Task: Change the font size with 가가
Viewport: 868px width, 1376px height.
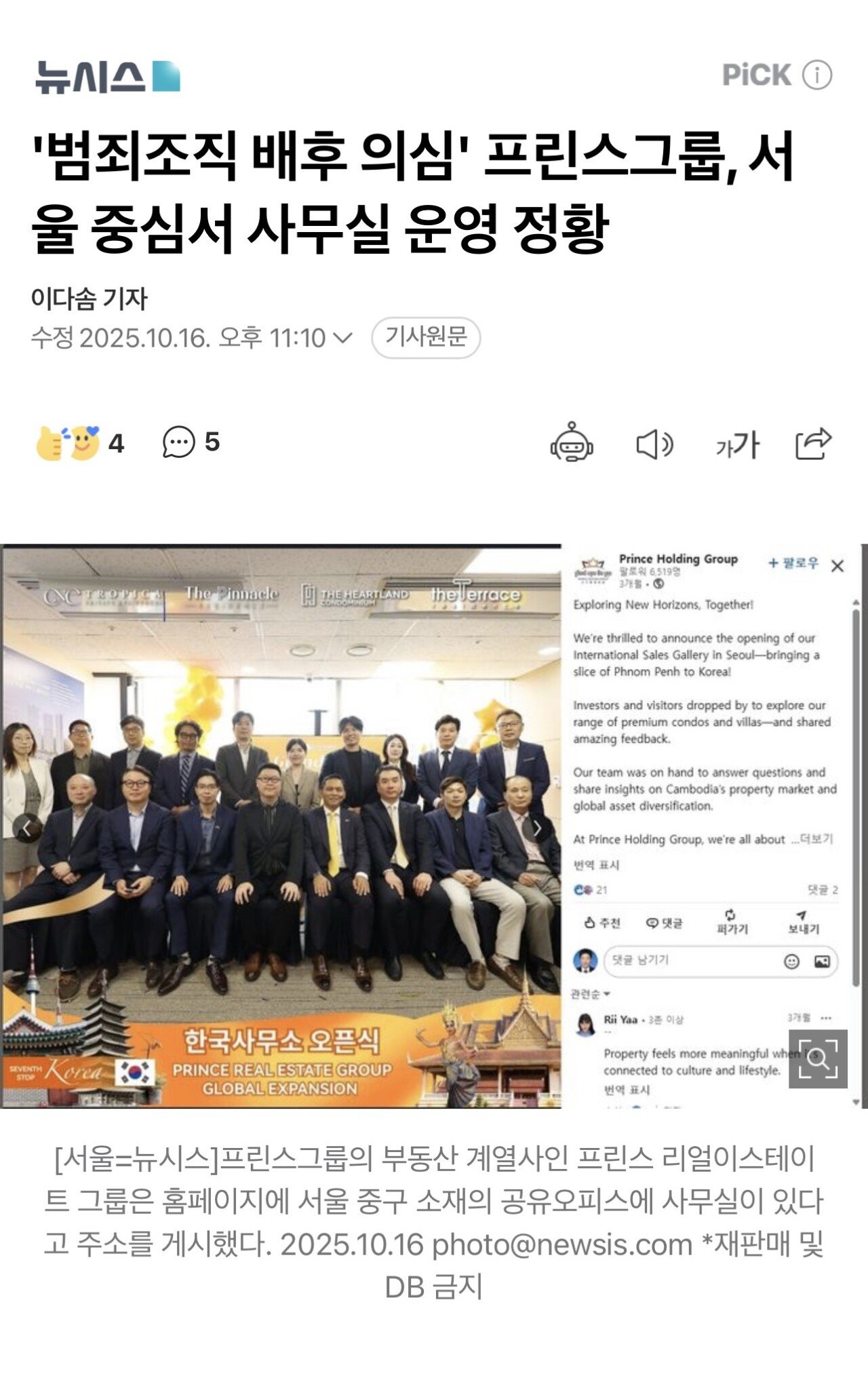Action: point(737,445)
